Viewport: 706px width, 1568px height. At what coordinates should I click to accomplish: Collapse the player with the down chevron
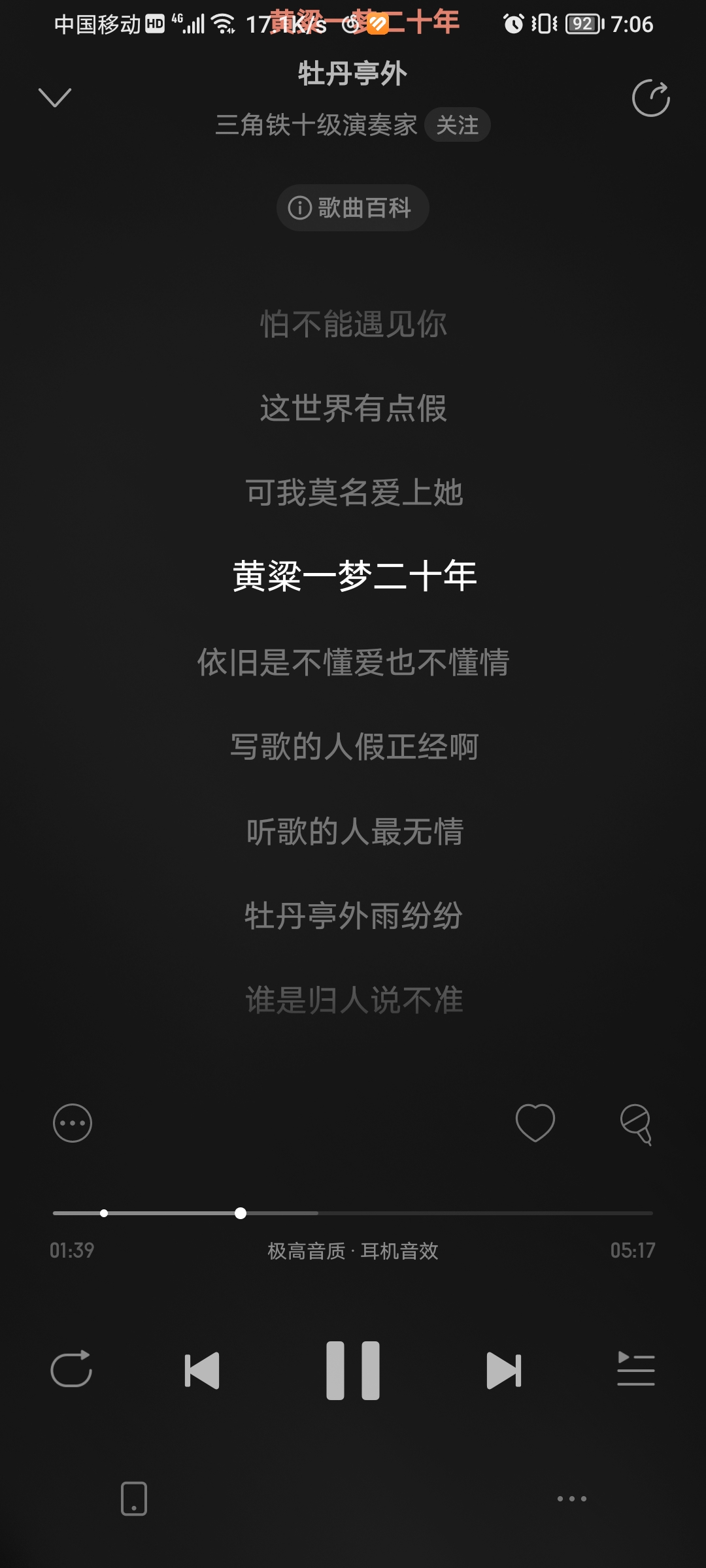click(55, 98)
